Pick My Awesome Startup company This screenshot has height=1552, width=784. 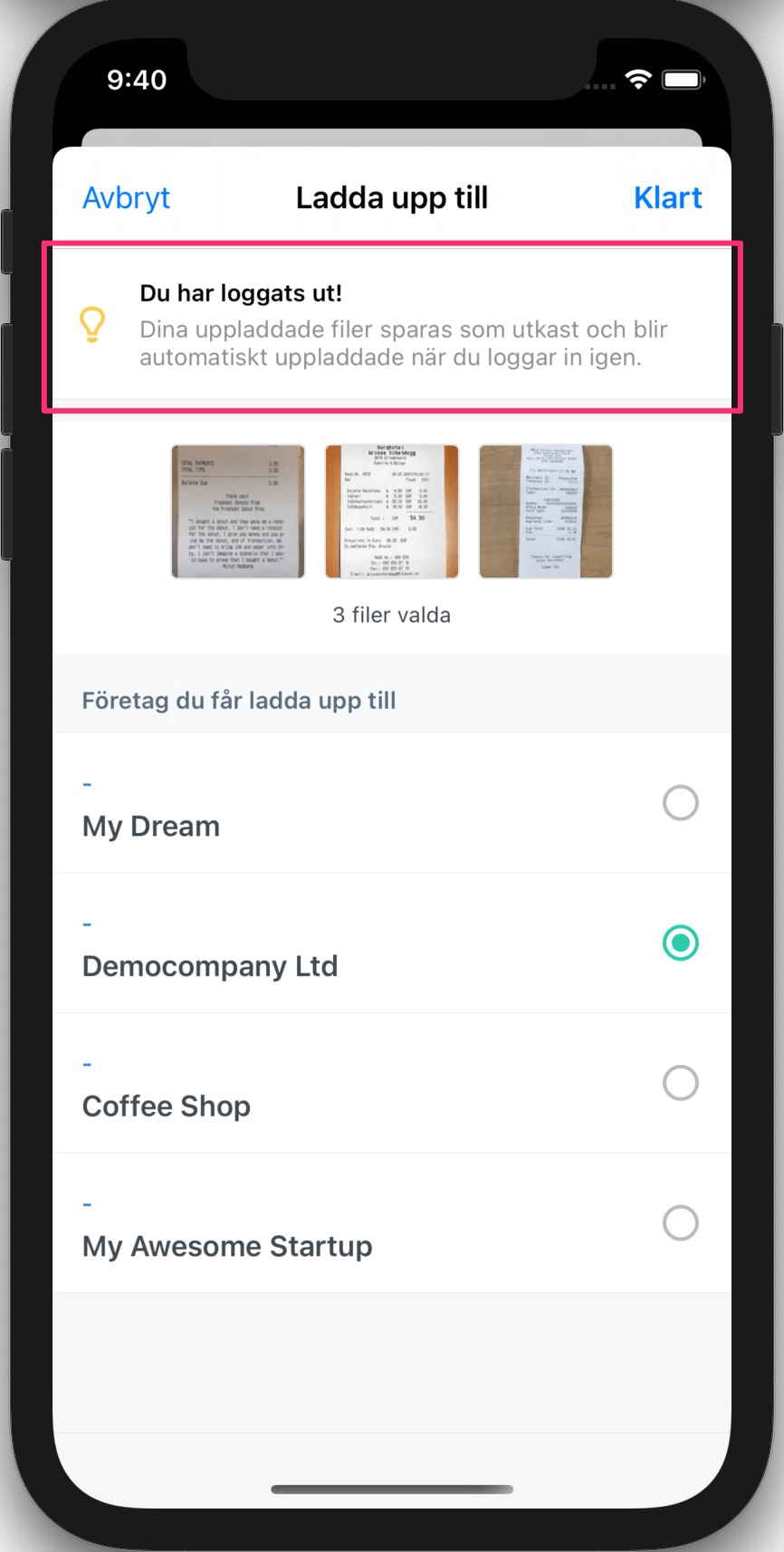click(680, 1223)
